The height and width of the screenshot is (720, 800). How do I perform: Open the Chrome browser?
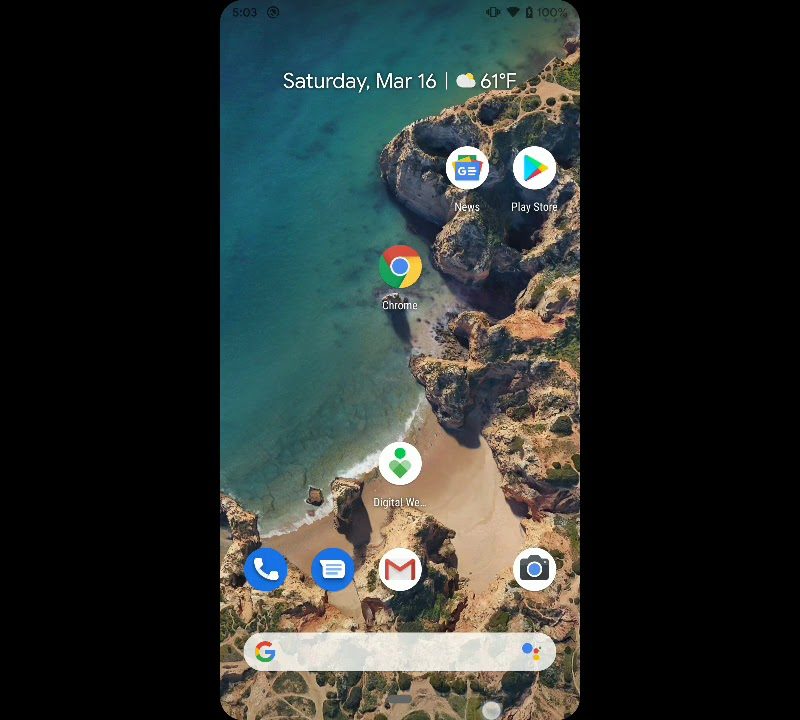tap(400, 267)
